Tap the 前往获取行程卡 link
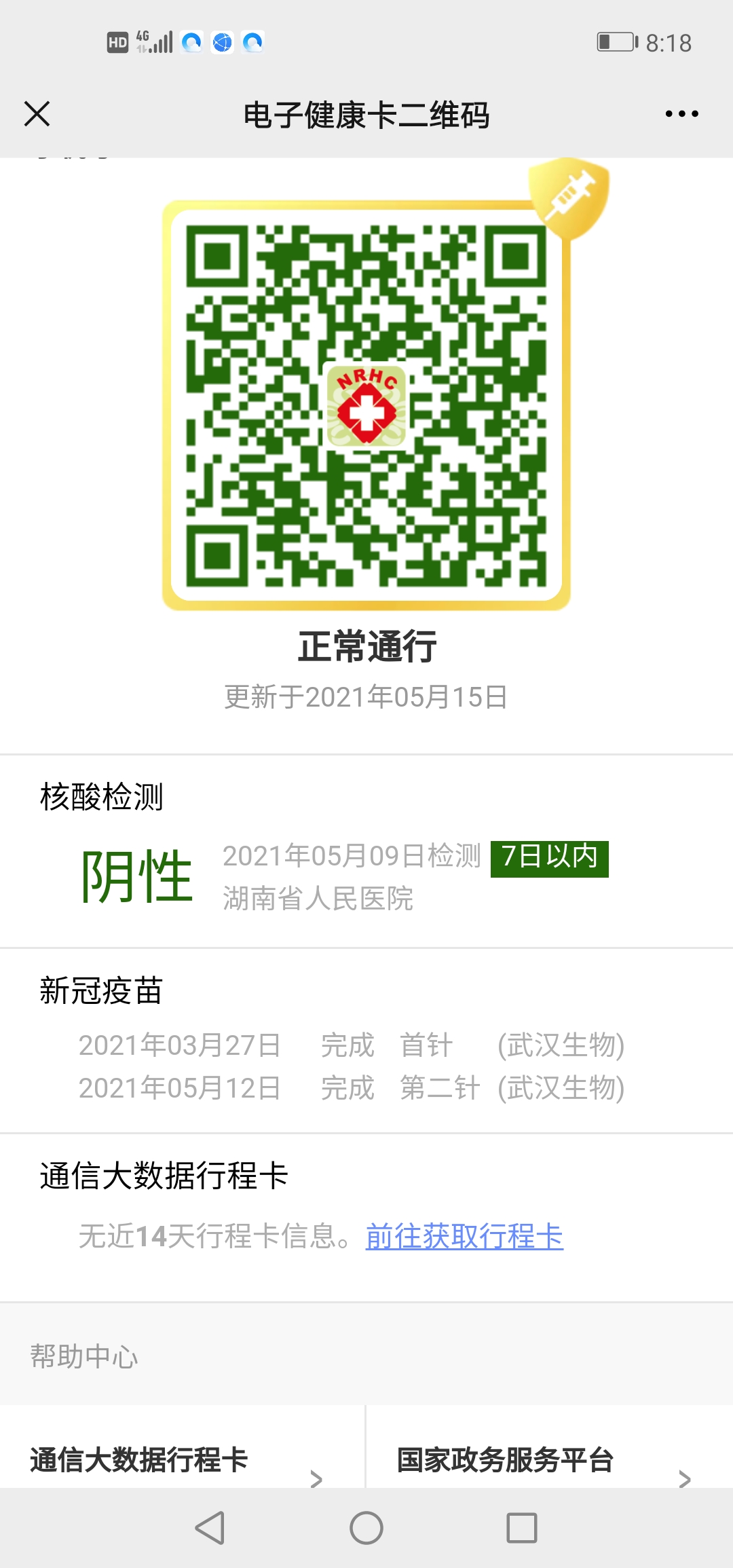The width and height of the screenshot is (733, 1568). (x=464, y=1237)
